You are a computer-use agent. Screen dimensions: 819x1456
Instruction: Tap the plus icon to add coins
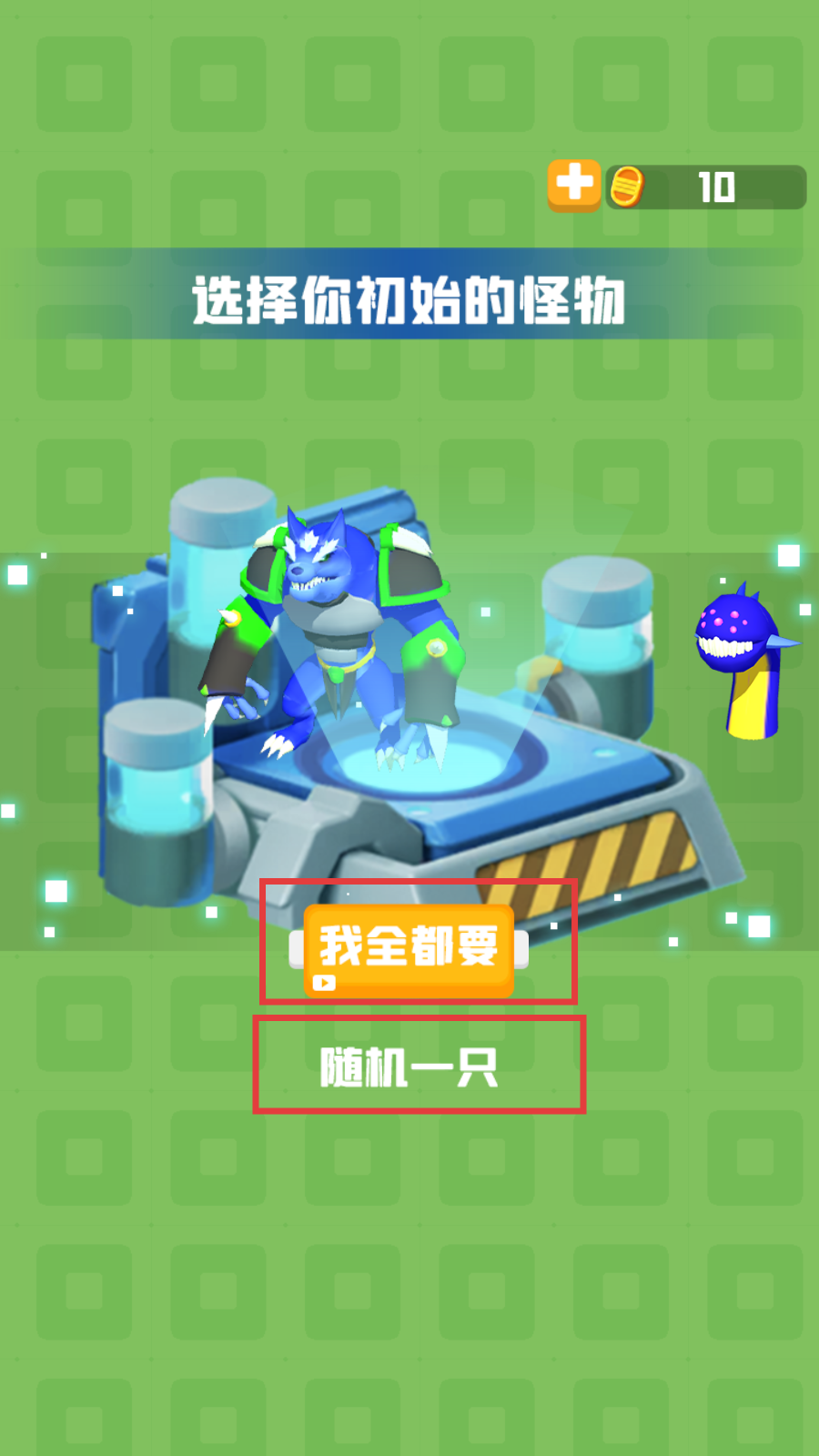(573, 186)
